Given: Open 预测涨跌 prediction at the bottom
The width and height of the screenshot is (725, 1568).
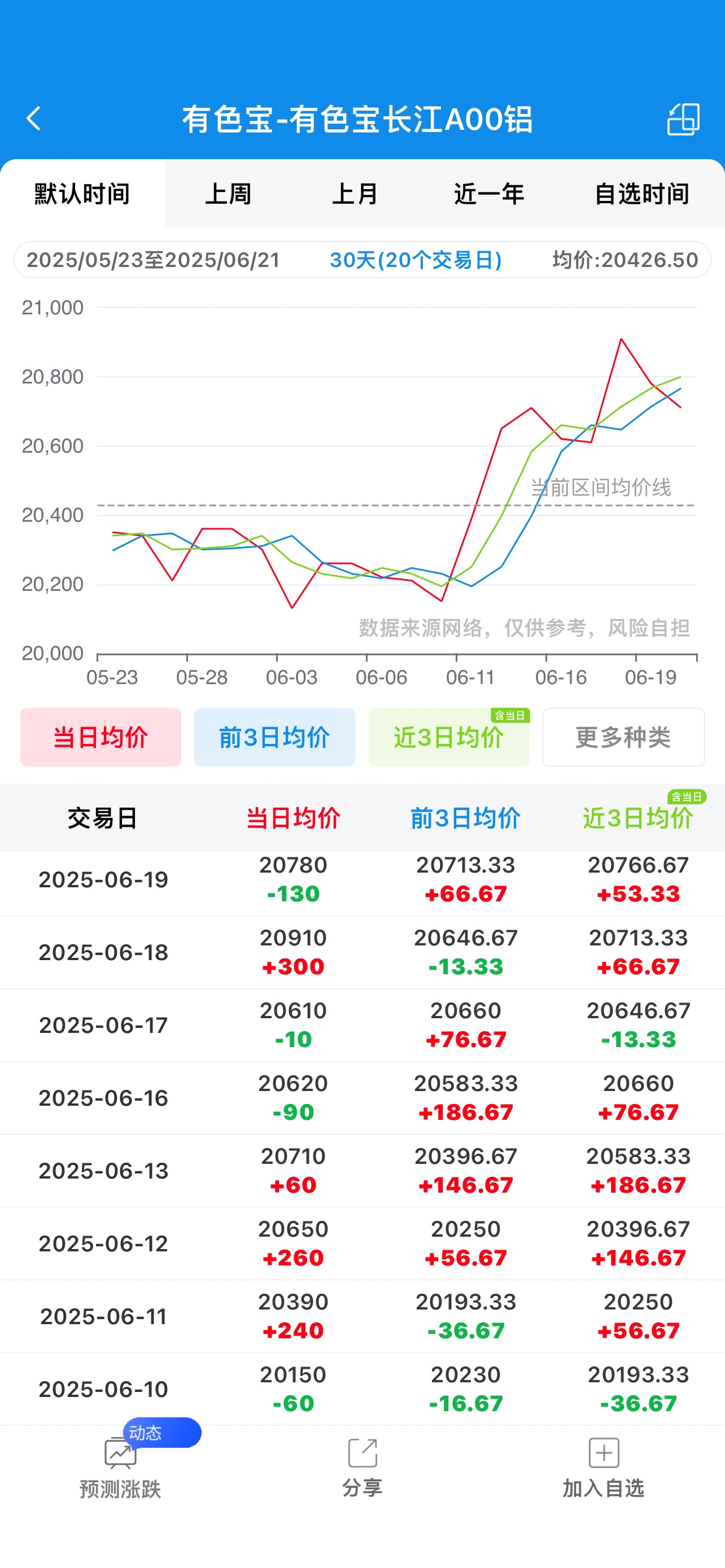Looking at the screenshot, I should [120, 1467].
